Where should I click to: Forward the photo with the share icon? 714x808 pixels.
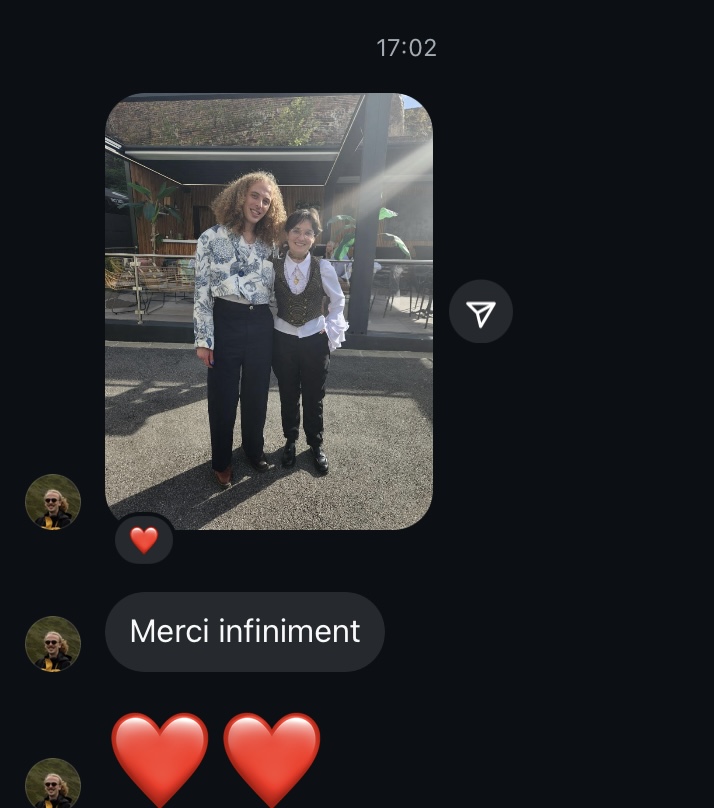pyautogui.click(x=481, y=312)
